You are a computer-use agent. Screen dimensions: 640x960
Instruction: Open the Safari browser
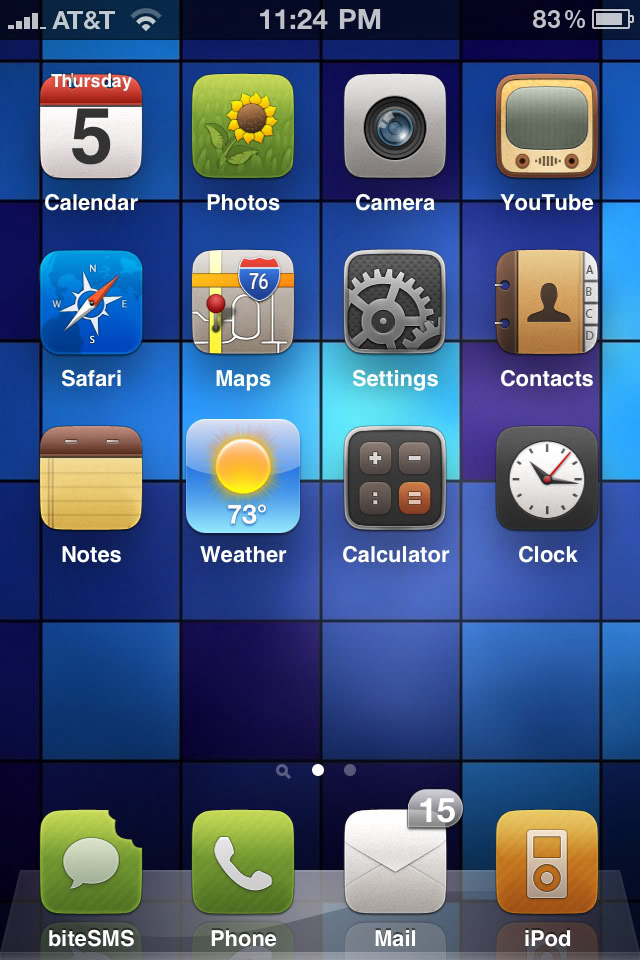[91, 303]
